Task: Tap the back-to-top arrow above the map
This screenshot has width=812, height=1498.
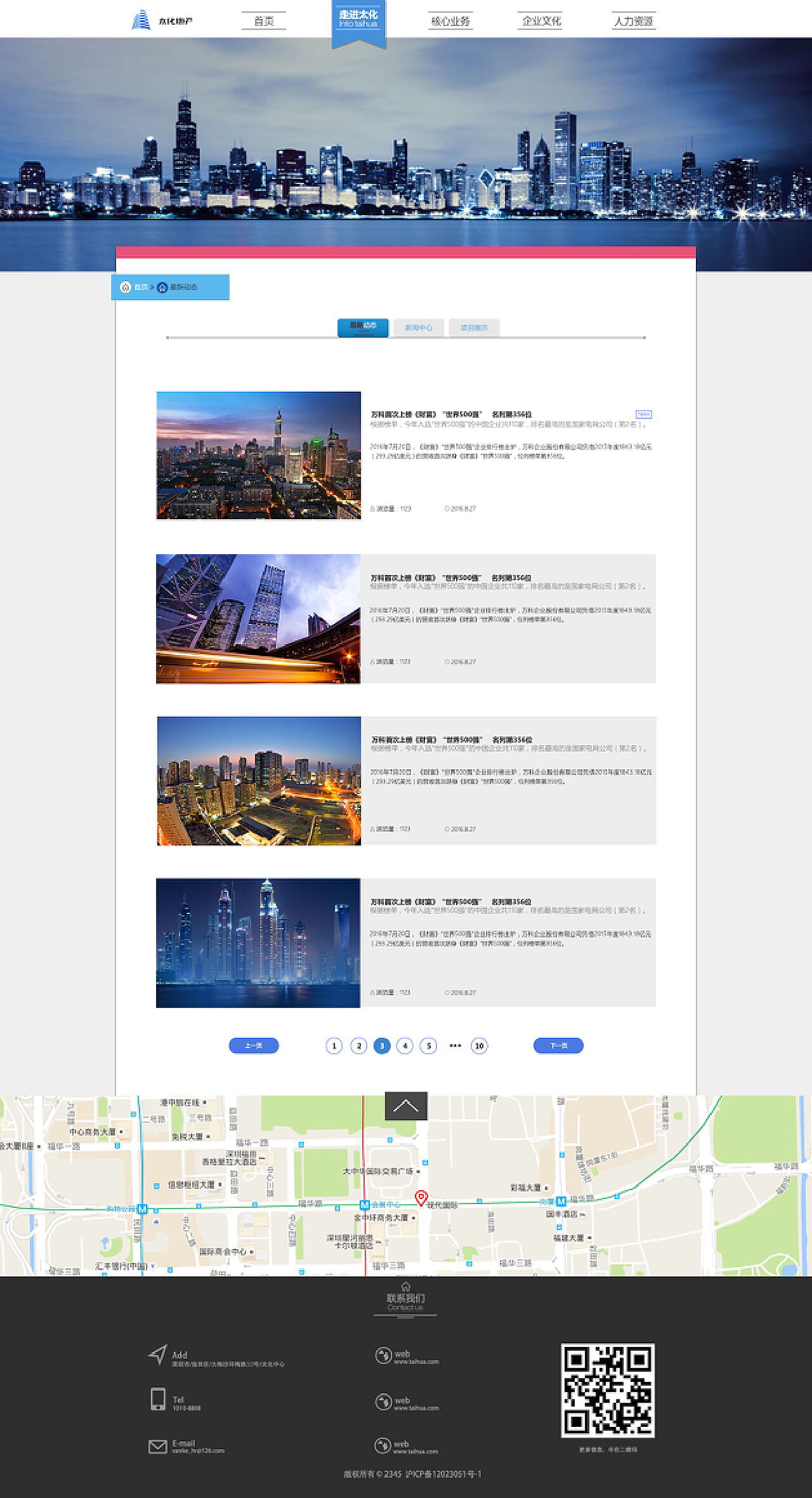Action: pos(406,1106)
